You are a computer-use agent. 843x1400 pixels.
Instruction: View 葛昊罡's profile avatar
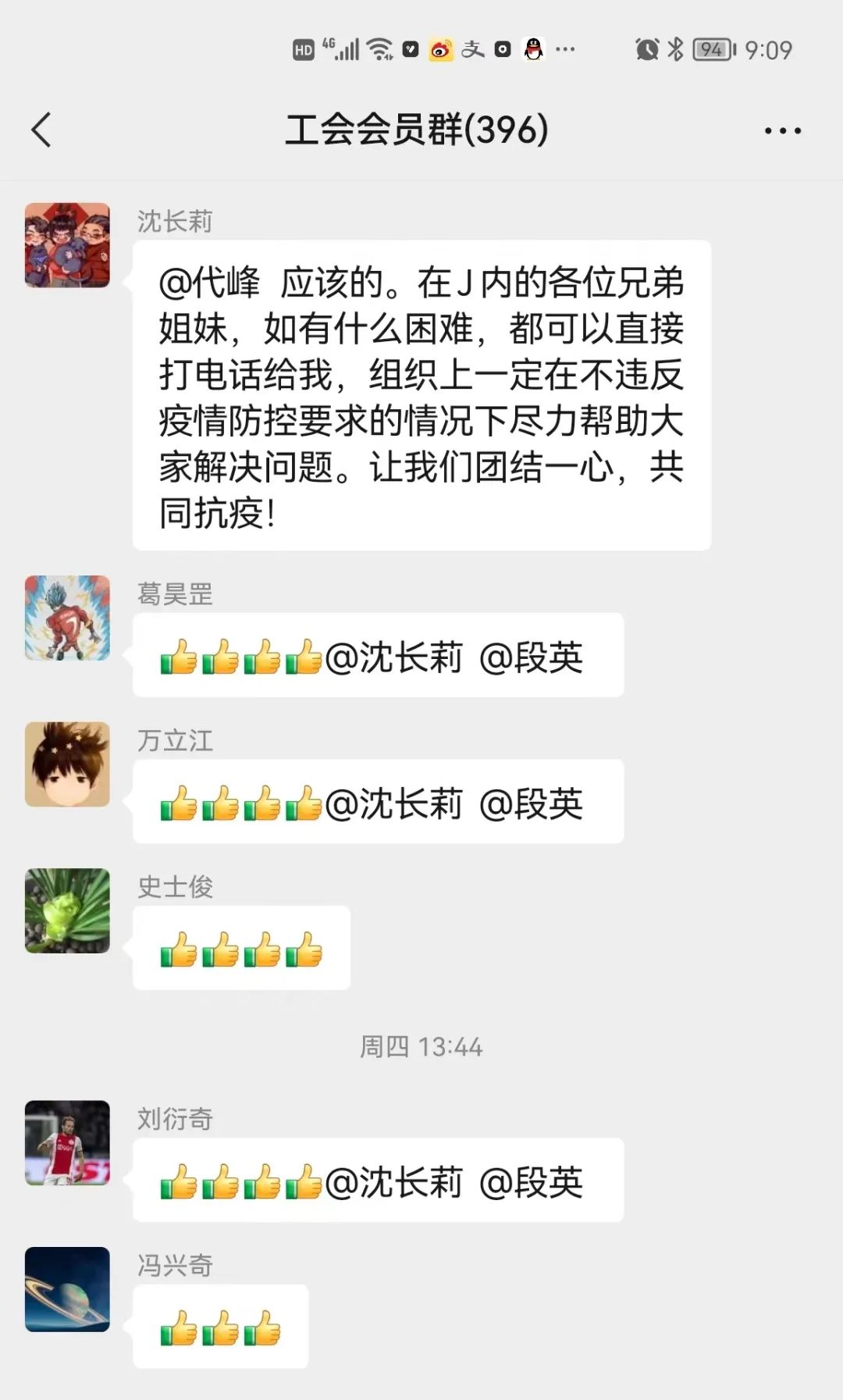pos(67,618)
